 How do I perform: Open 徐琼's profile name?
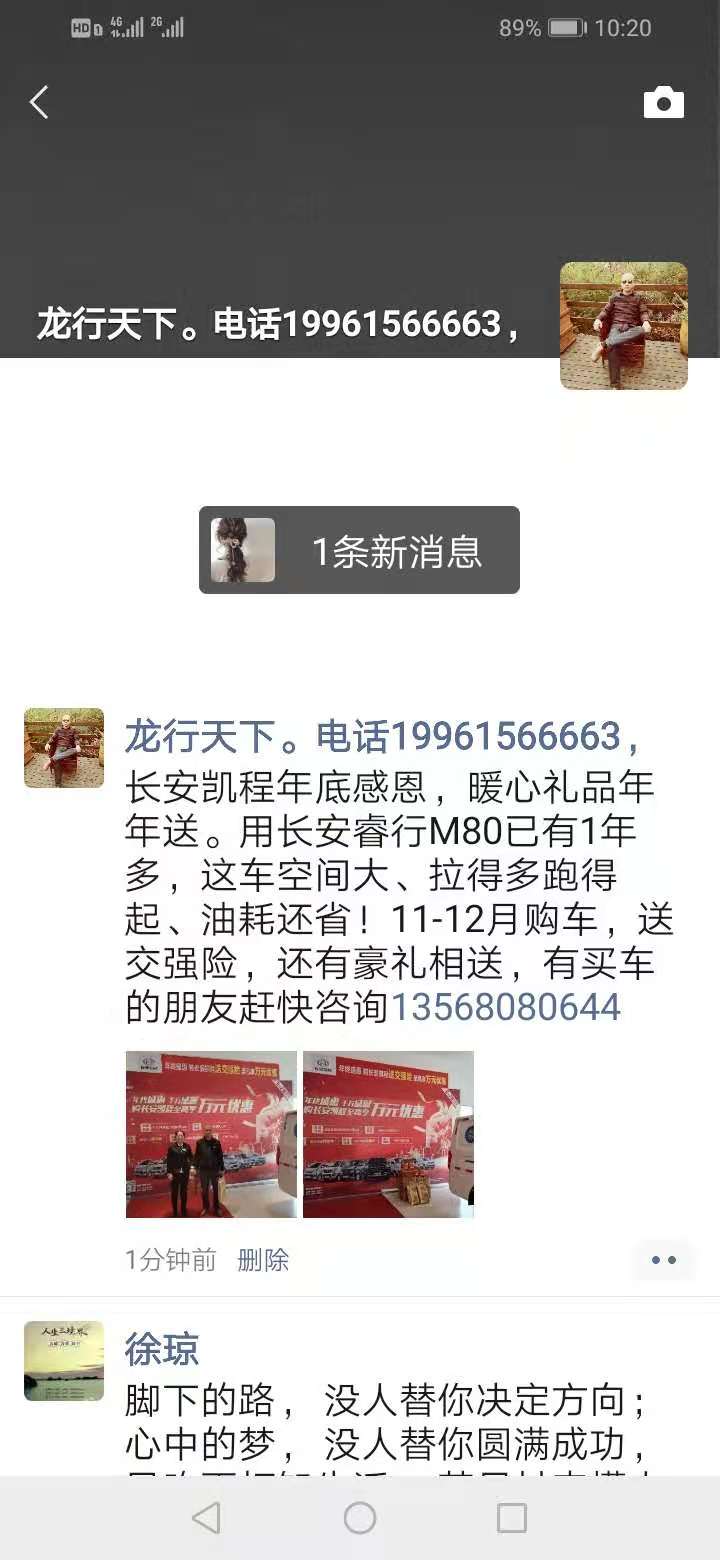(x=162, y=1349)
